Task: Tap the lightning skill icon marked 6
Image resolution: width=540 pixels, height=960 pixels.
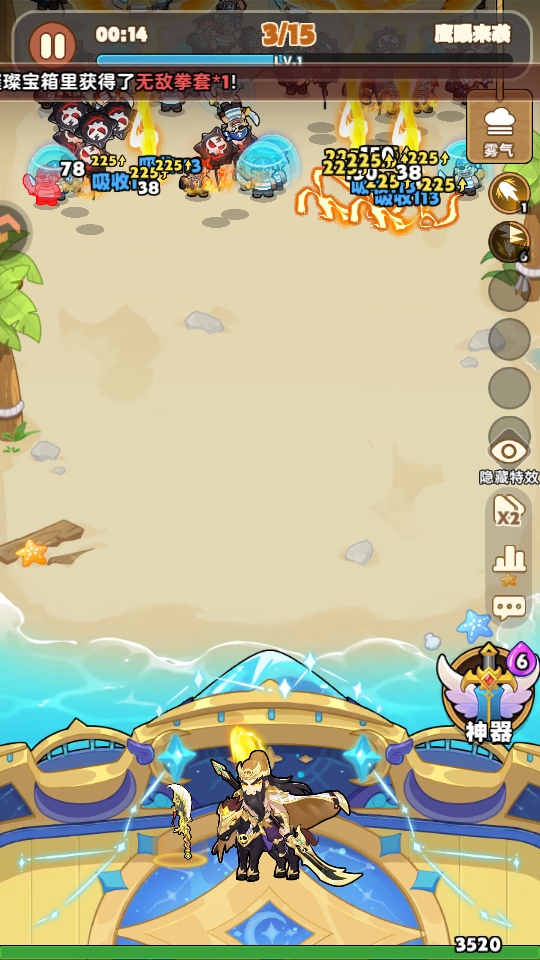Action: pos(509,242)
